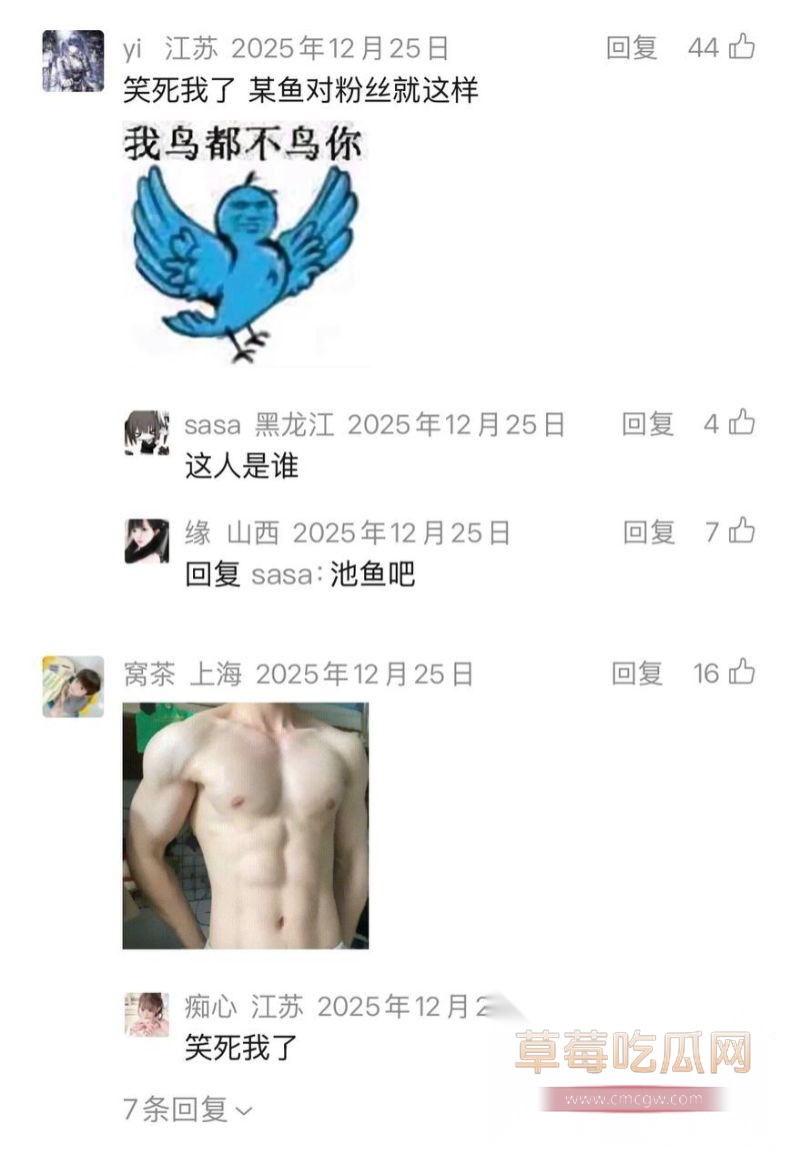
Task: Reply to 缘's comment
Action: click(649, 532)
